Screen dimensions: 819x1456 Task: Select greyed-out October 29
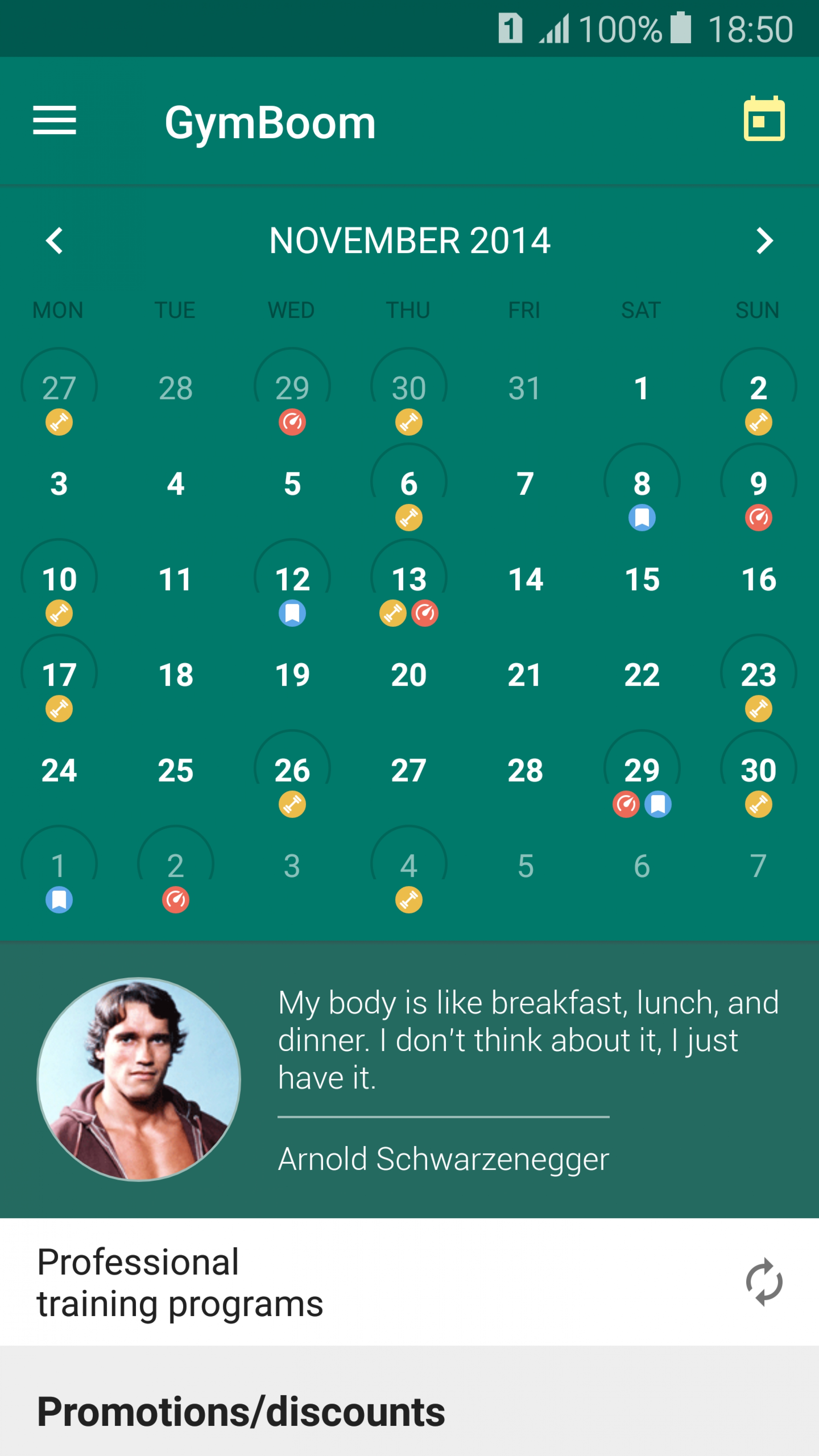(292, 389)
